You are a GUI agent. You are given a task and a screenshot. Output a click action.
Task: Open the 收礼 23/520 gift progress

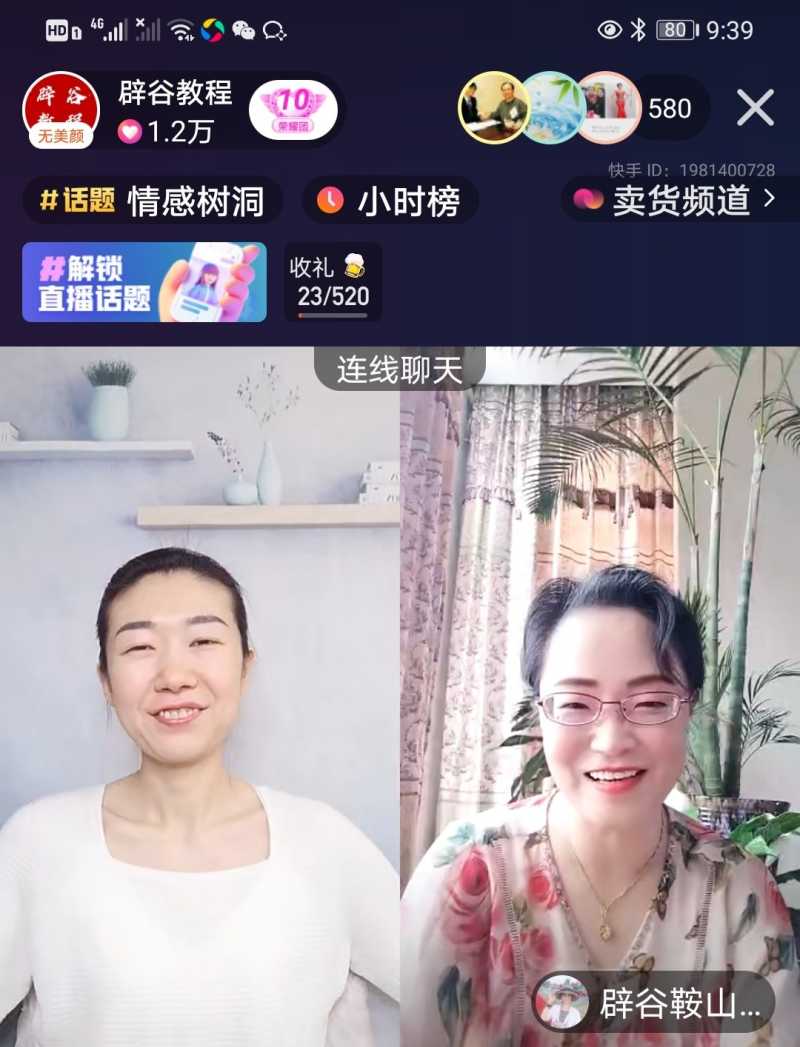click(332, 282)
